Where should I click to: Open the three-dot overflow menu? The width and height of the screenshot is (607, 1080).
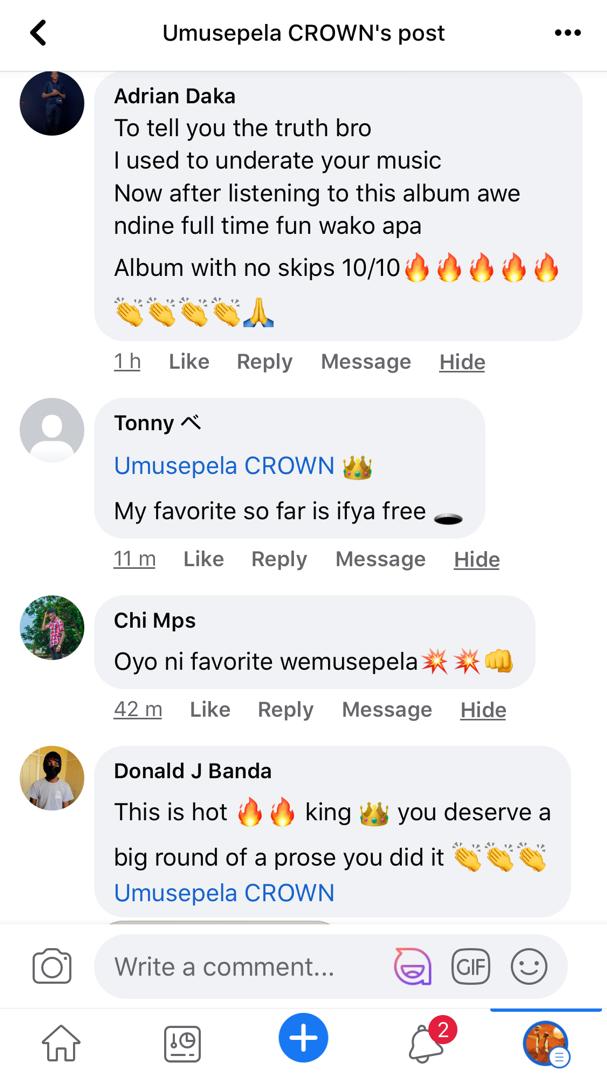point(567,33)
